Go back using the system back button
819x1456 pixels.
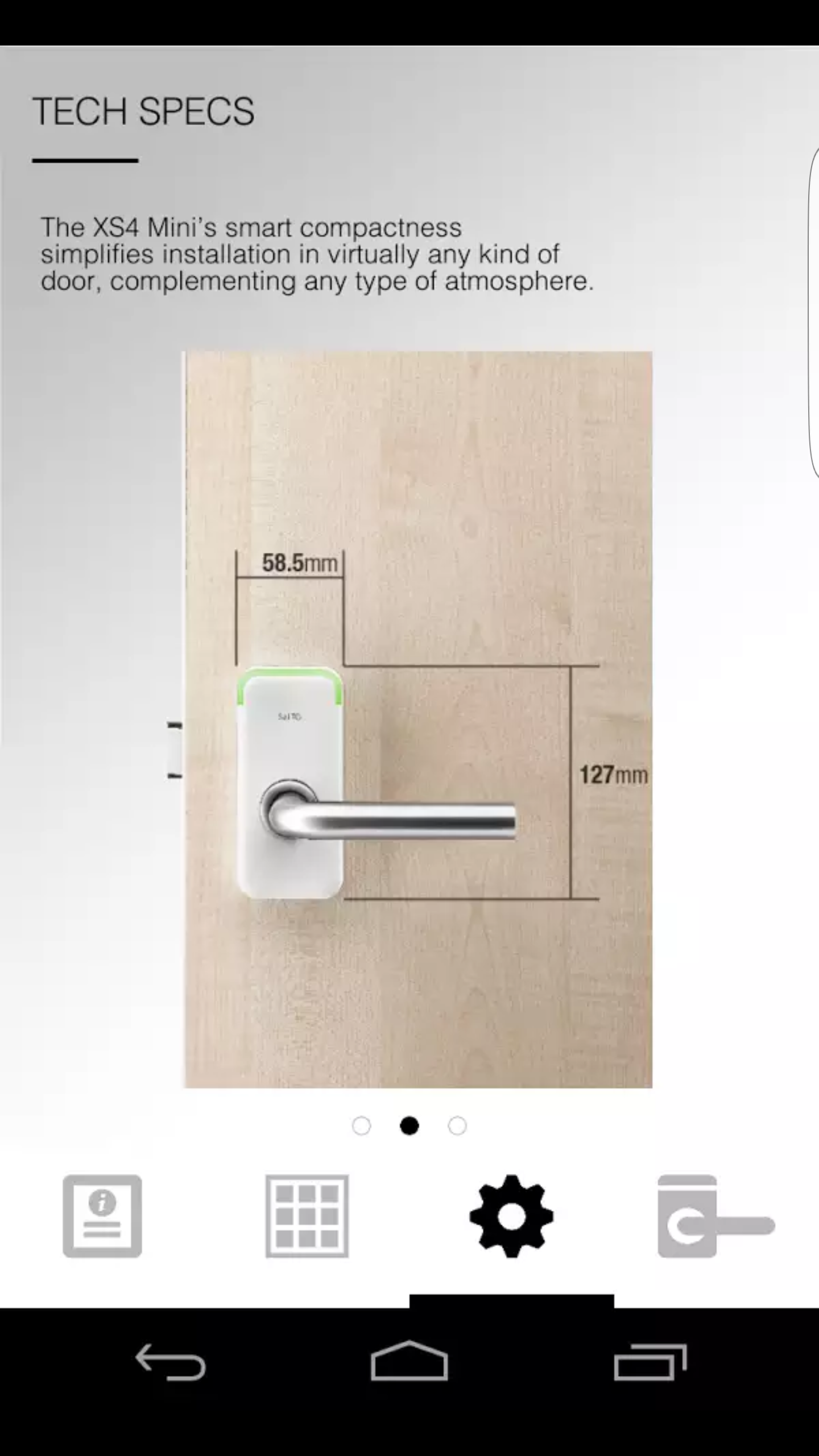(171, 1362)
